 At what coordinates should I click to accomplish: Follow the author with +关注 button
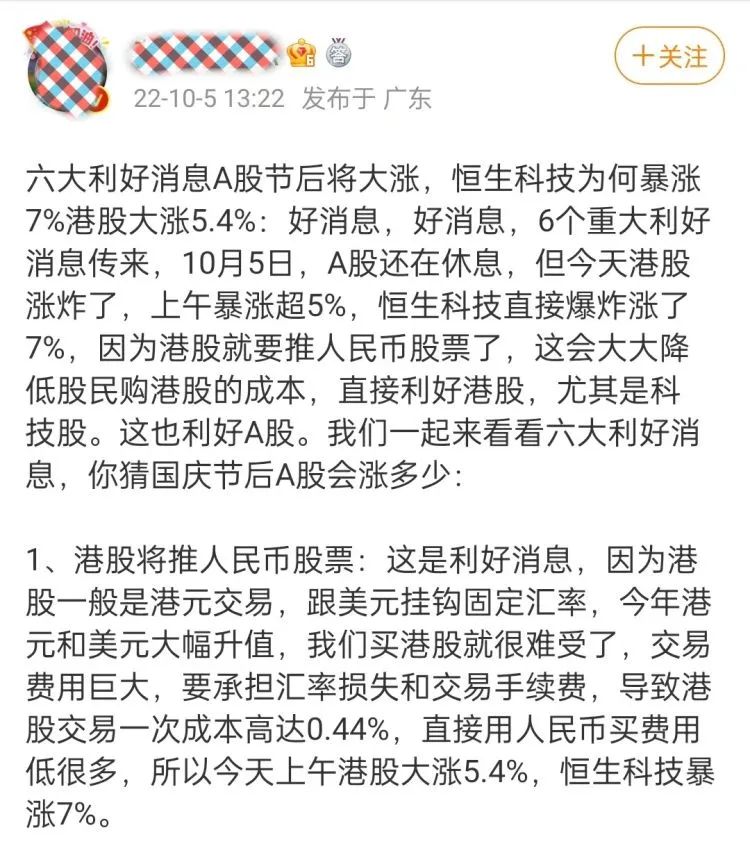(669, 56)
